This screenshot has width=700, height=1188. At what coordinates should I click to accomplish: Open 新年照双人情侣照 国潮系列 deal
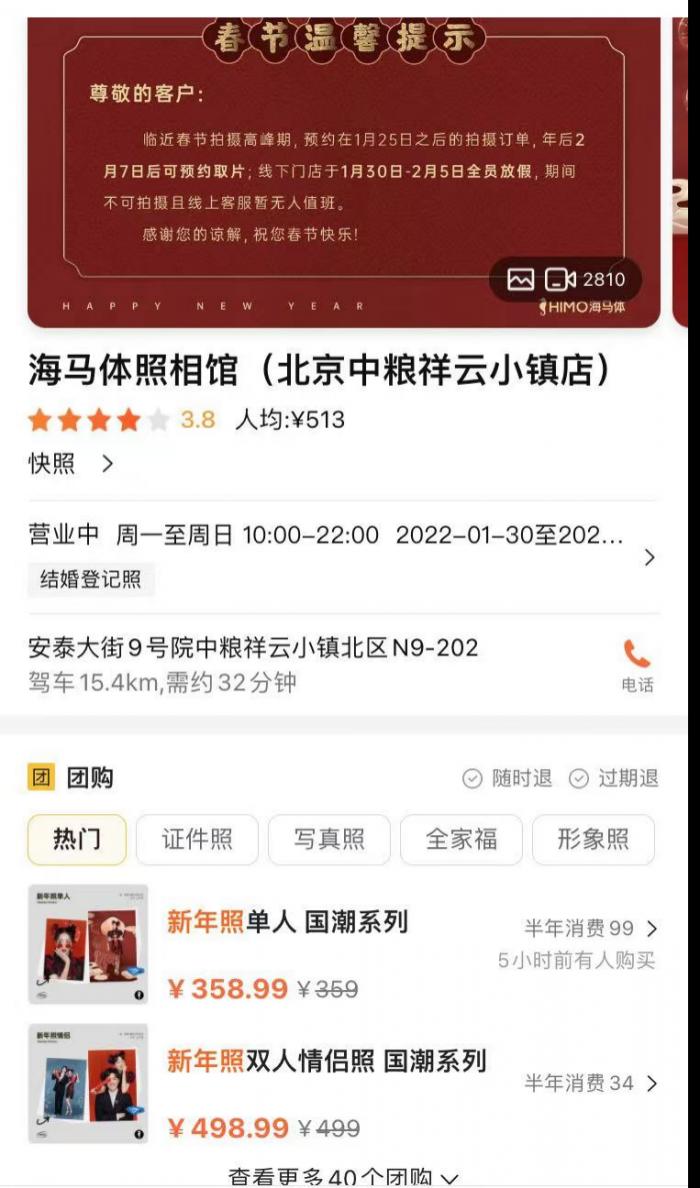click(x=327, y=1061)
